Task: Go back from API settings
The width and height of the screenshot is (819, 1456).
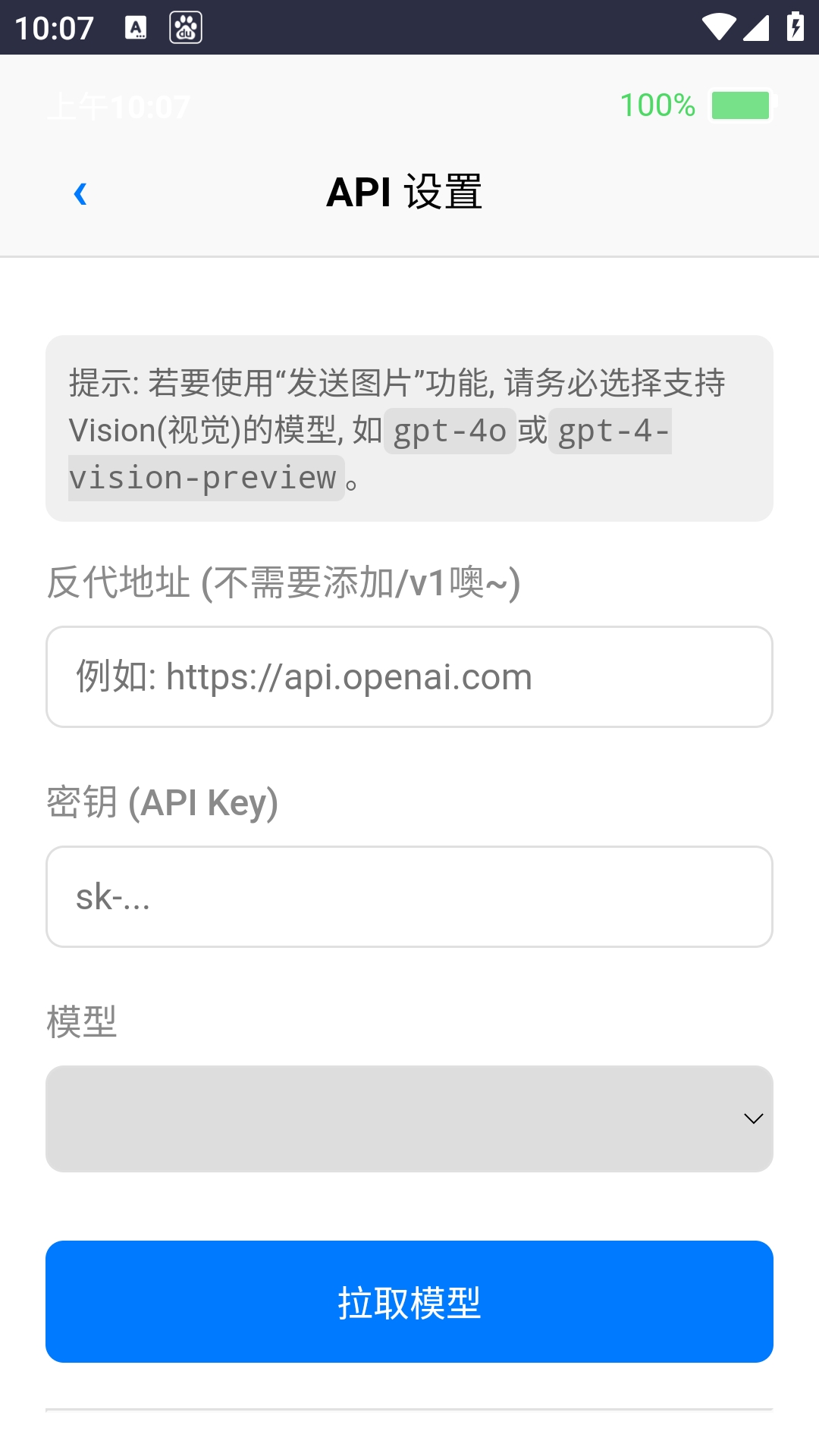Action: (80, 194)
